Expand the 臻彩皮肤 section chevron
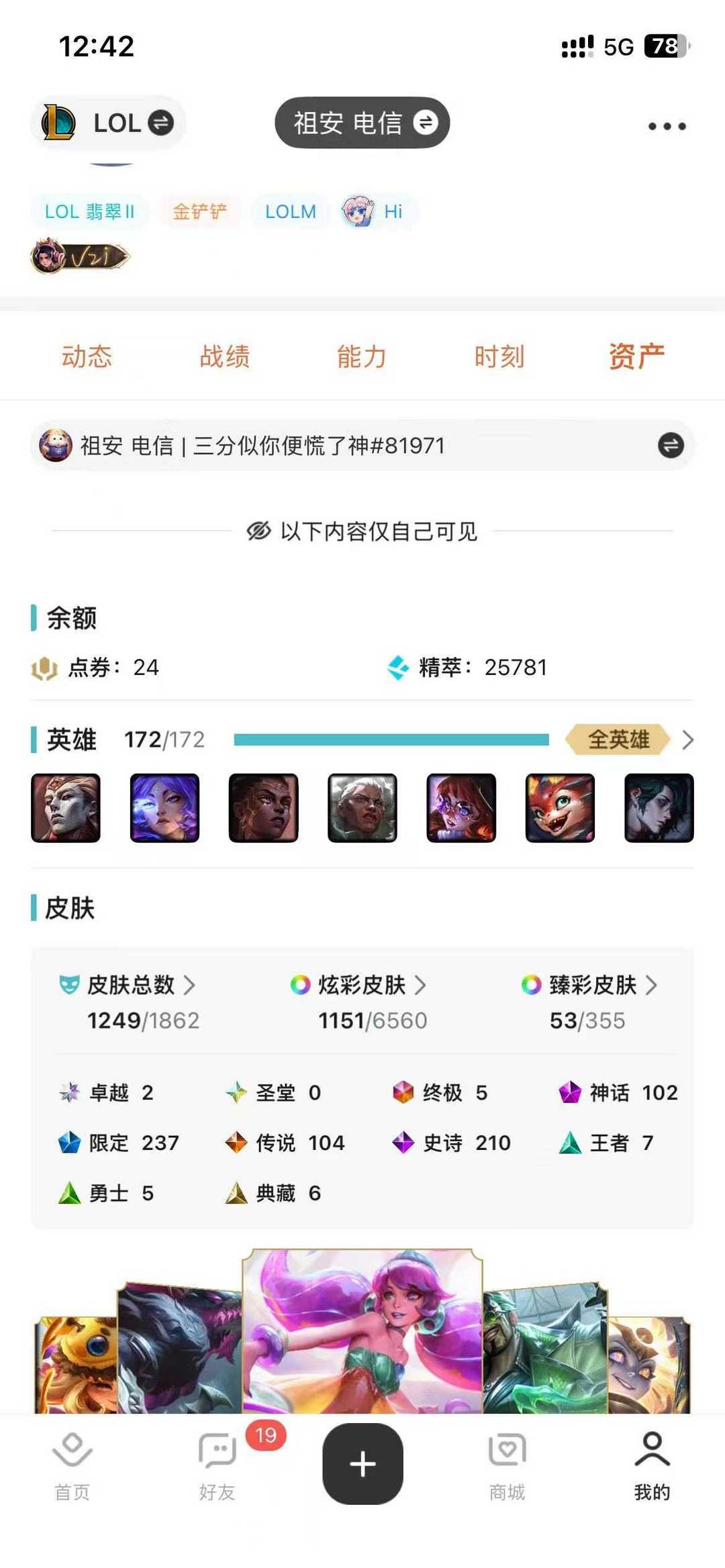The width and height of the screenshot is (725, 1568). point(652,986)
